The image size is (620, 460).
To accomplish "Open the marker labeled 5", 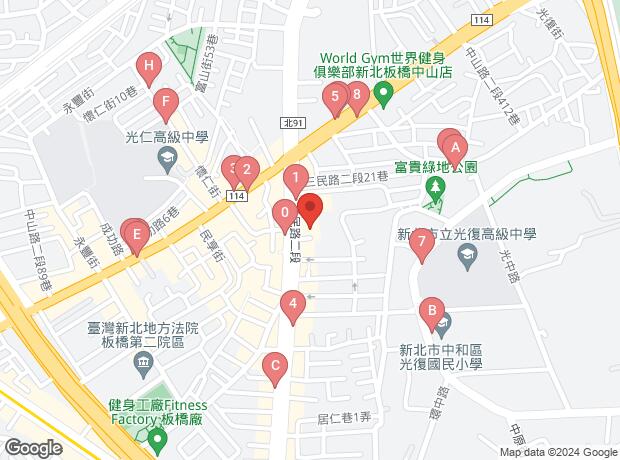I will [x=335, y=97].
